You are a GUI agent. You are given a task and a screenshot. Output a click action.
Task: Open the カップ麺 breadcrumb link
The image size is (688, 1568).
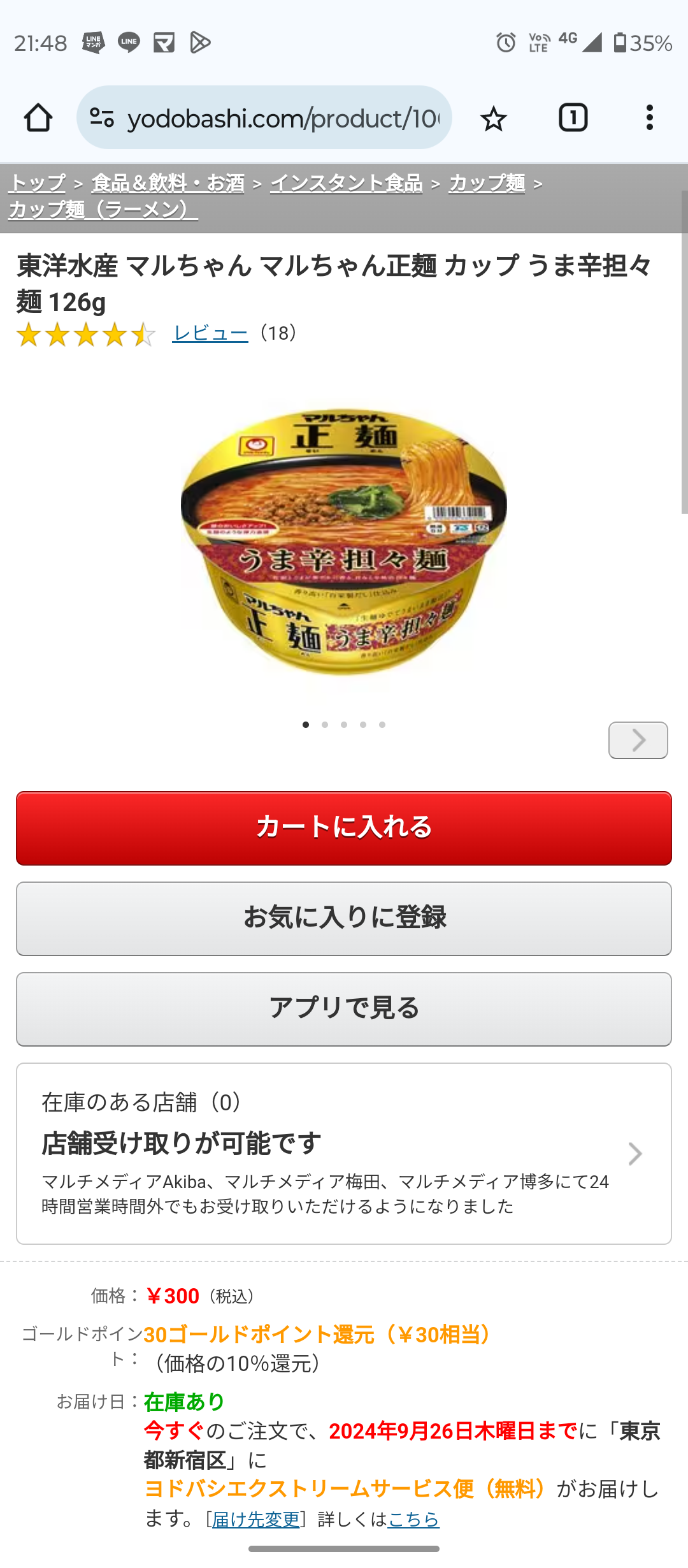click(487, 184)
